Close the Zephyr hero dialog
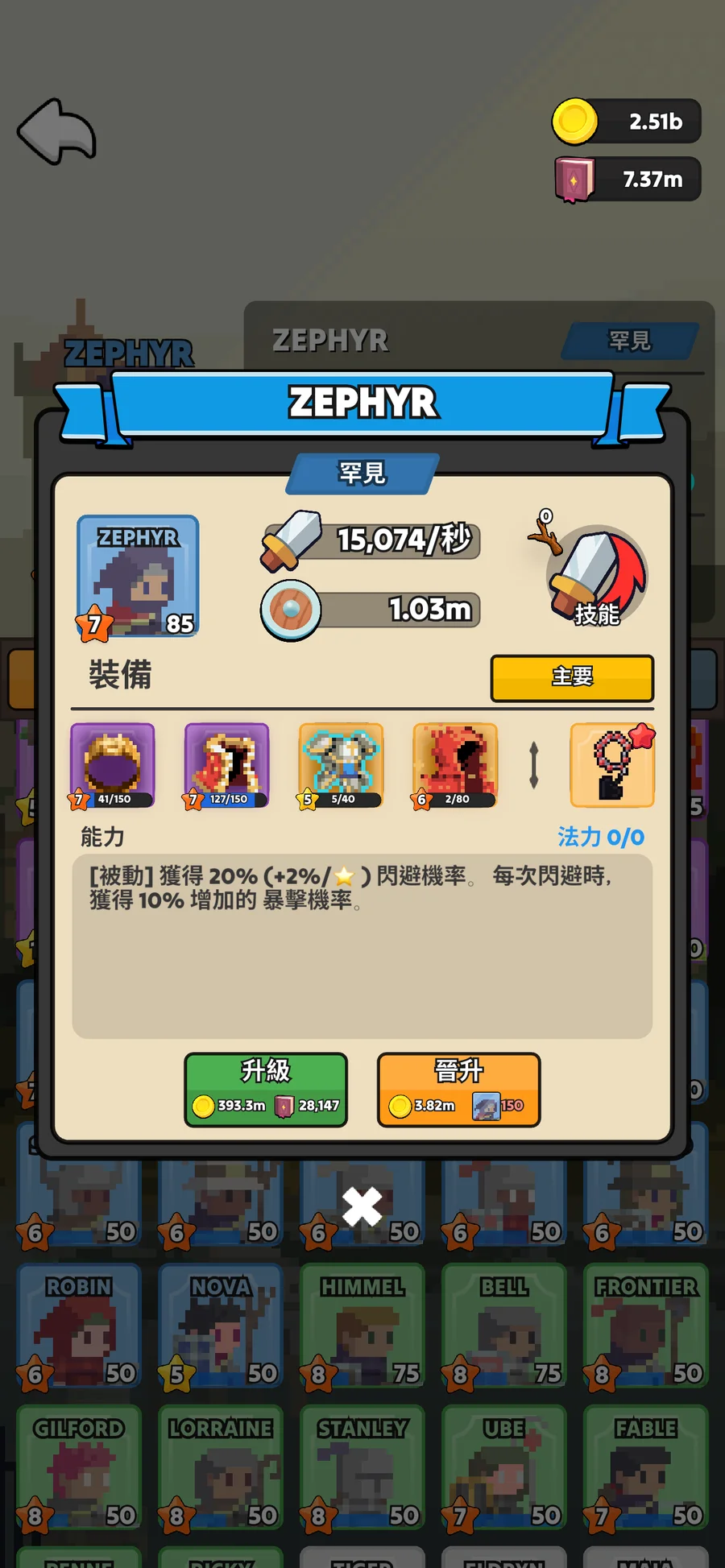This screenshot has height=1568, width=725. click(x=362, y=1206)
